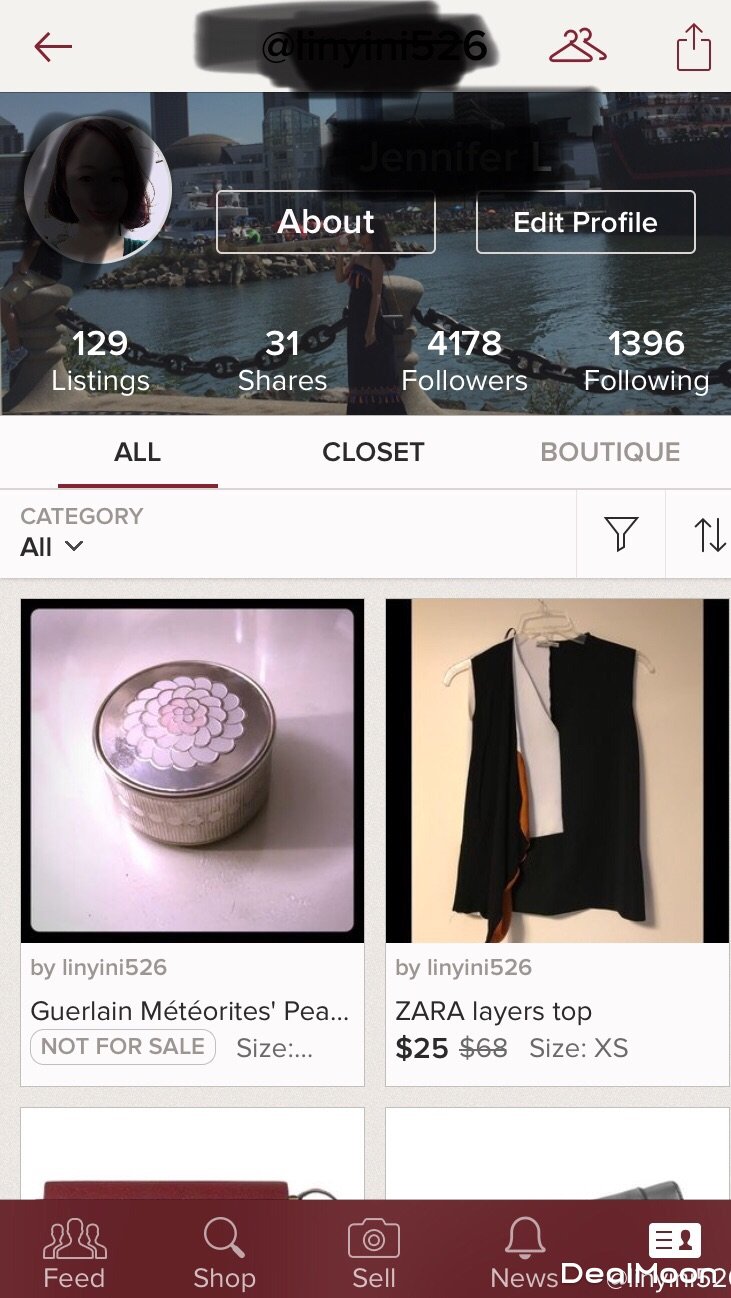The image size is (731, 1298).
Task: View the 129 Listings
Action: (100, 360)
